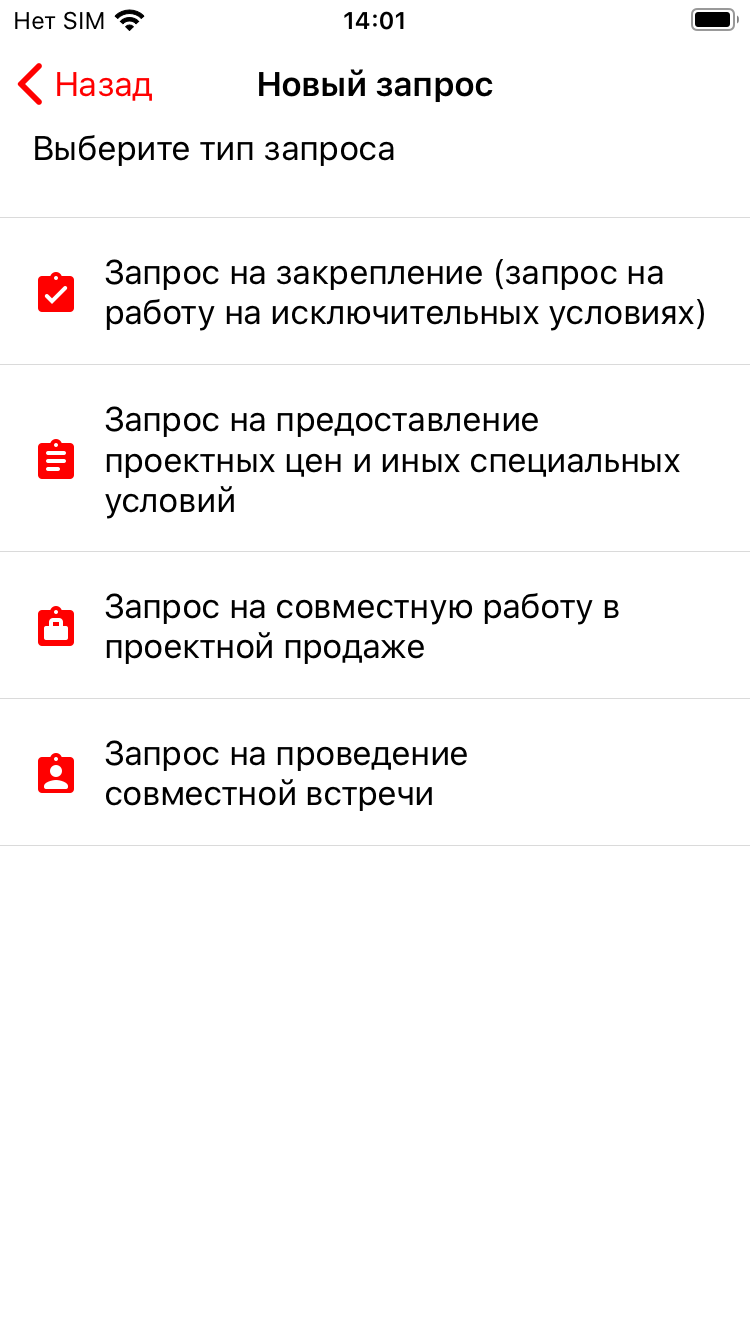
Task: Open Запрос на совместную работу в проектной продаже
Action: pyautogui.click(x=375, y=625)
